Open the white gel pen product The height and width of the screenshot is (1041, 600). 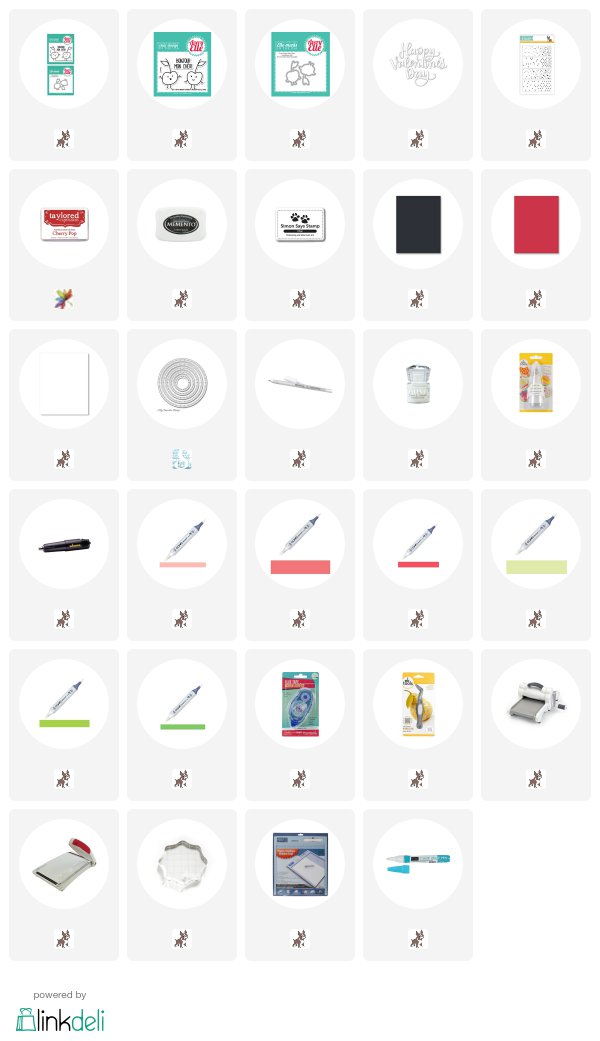pyautogui.click(x=300, y=384)
